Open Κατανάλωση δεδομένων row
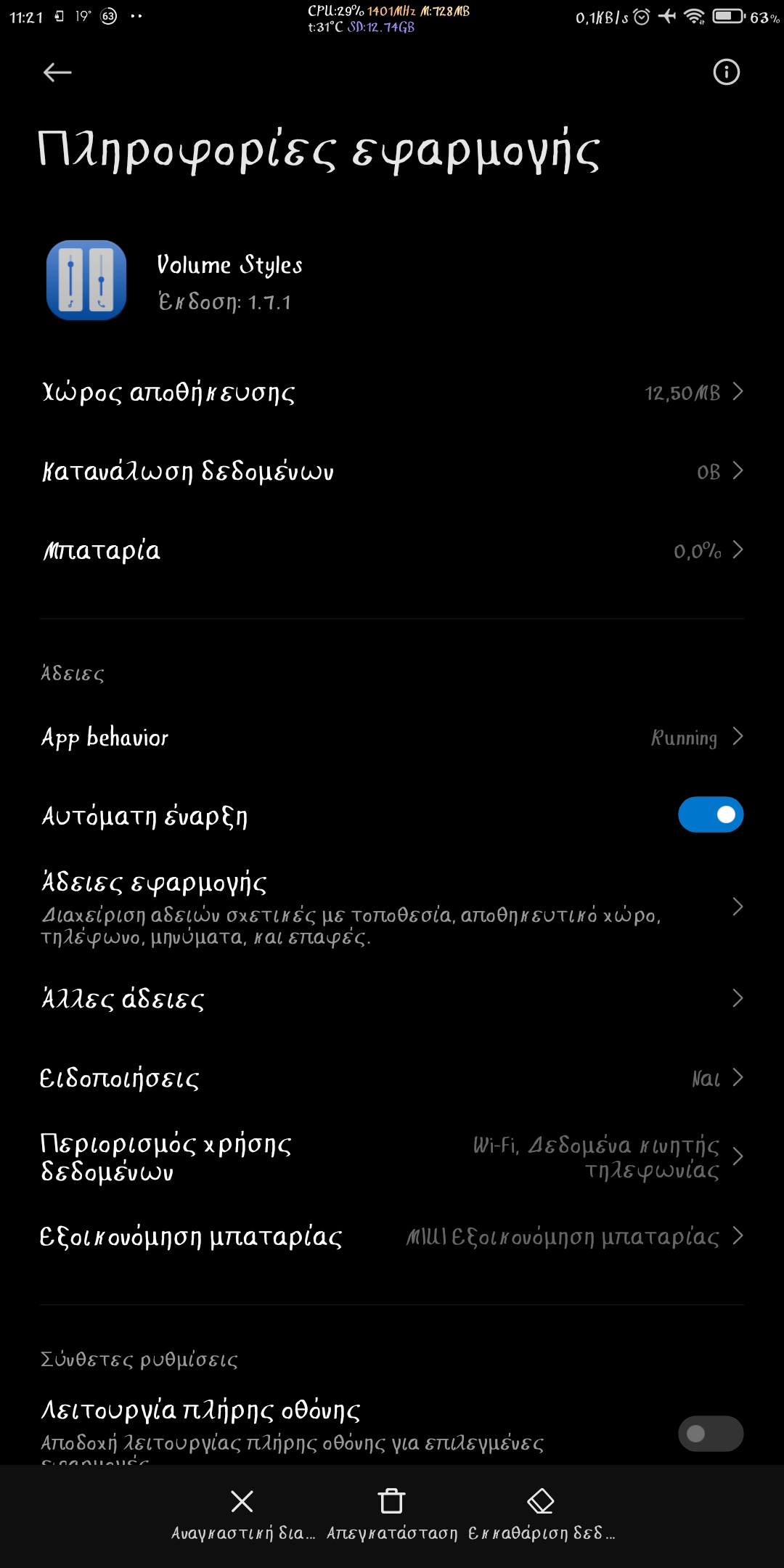Screen dimensions: 784x1568 tap(392, 471)
